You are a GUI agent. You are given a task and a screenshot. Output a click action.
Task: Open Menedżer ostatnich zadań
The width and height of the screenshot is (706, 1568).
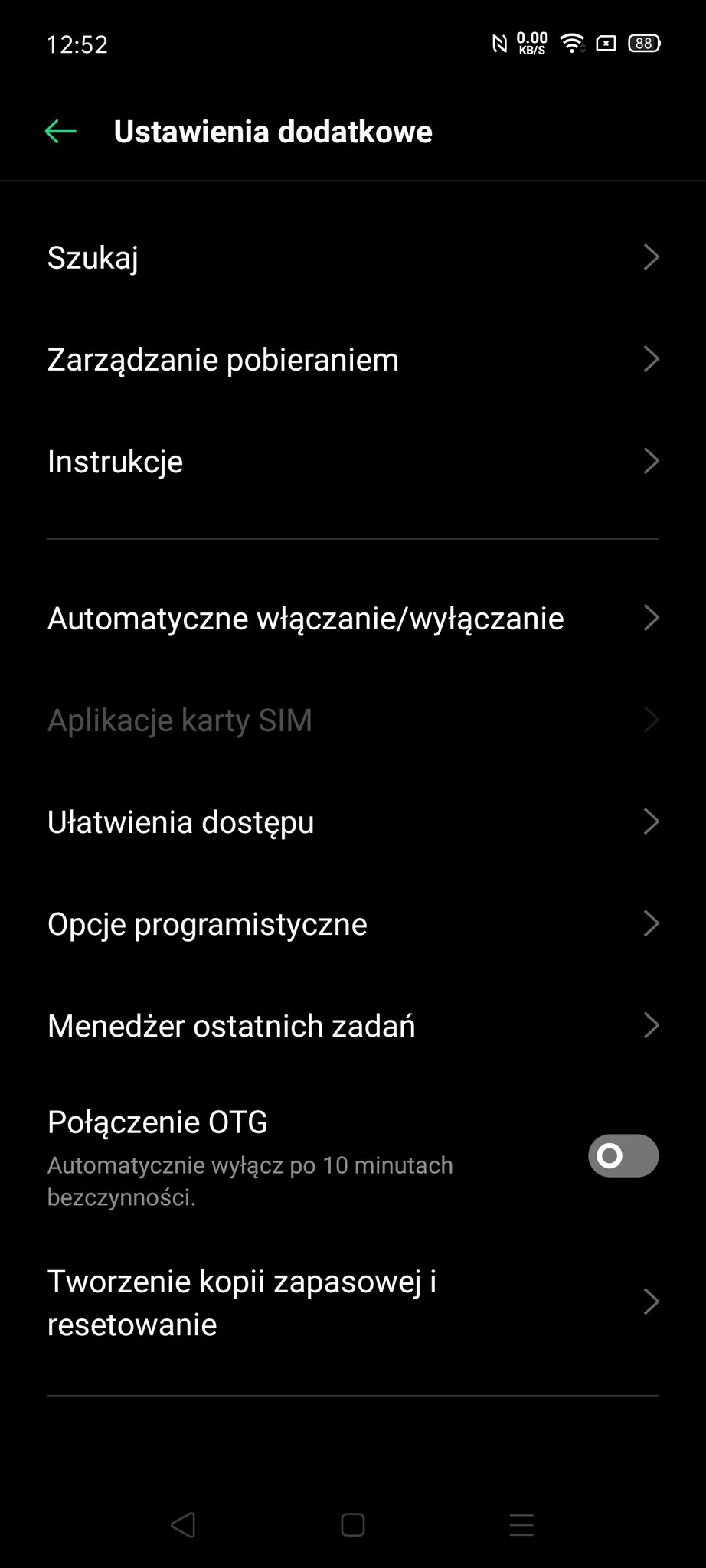[x=353, y=1025]
